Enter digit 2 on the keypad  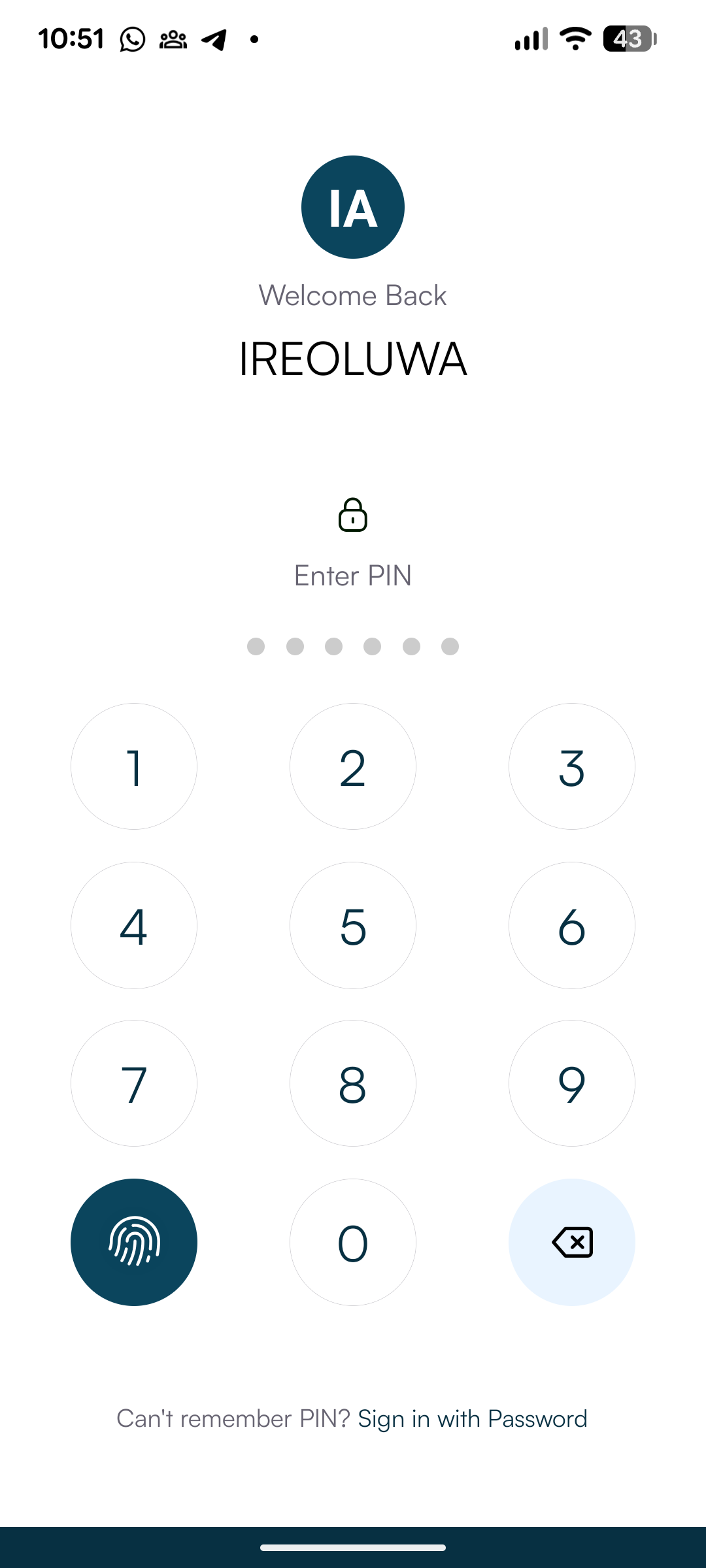(353, 766)
